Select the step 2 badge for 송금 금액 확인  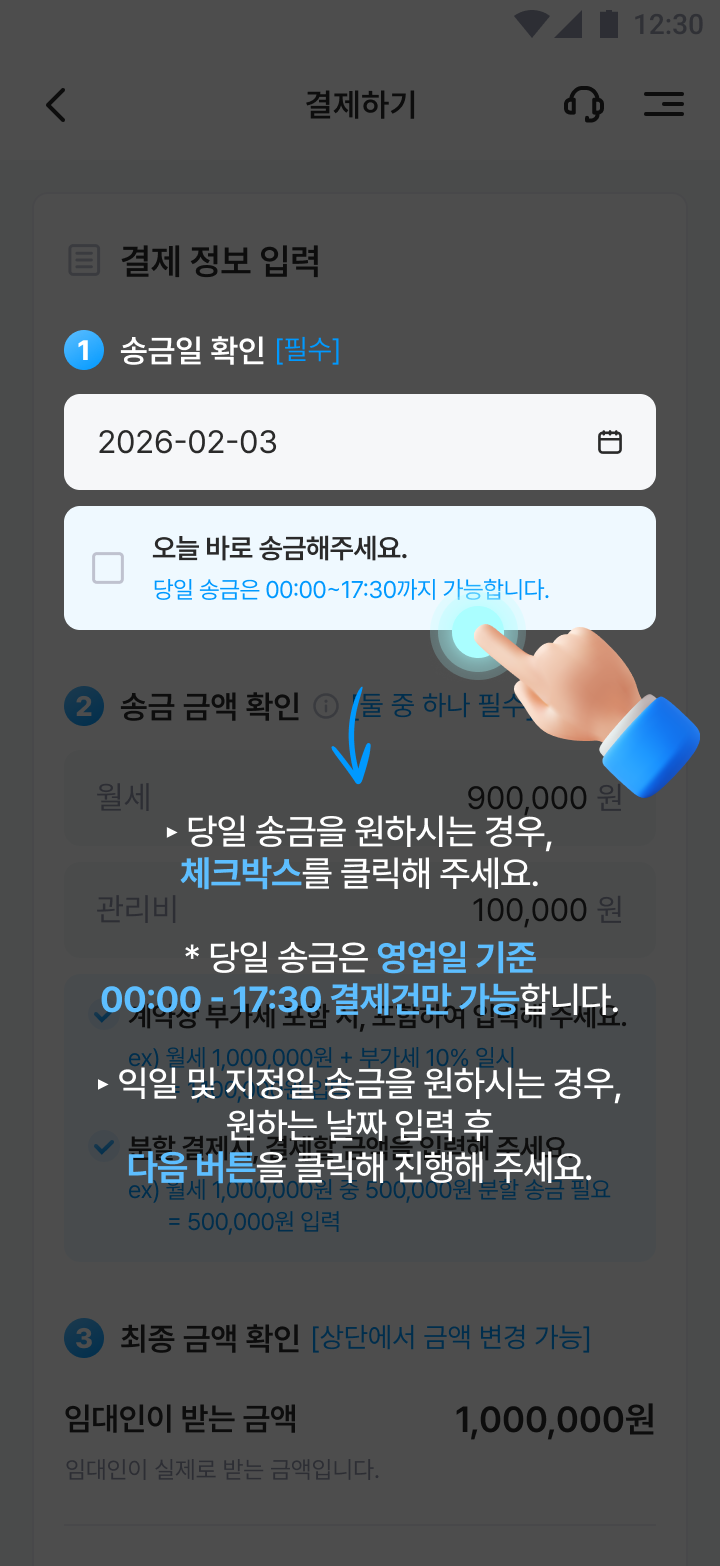[x=84, y=705]
